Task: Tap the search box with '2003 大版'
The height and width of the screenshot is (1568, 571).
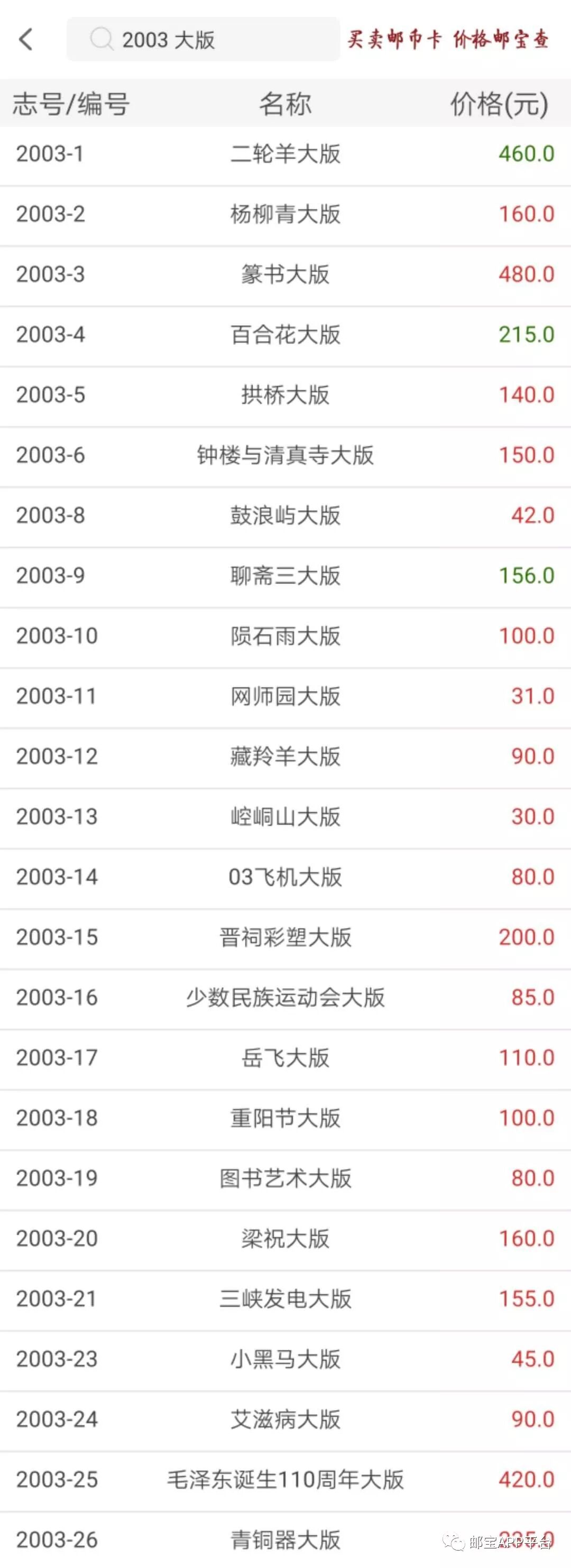Action: point(202,40)
